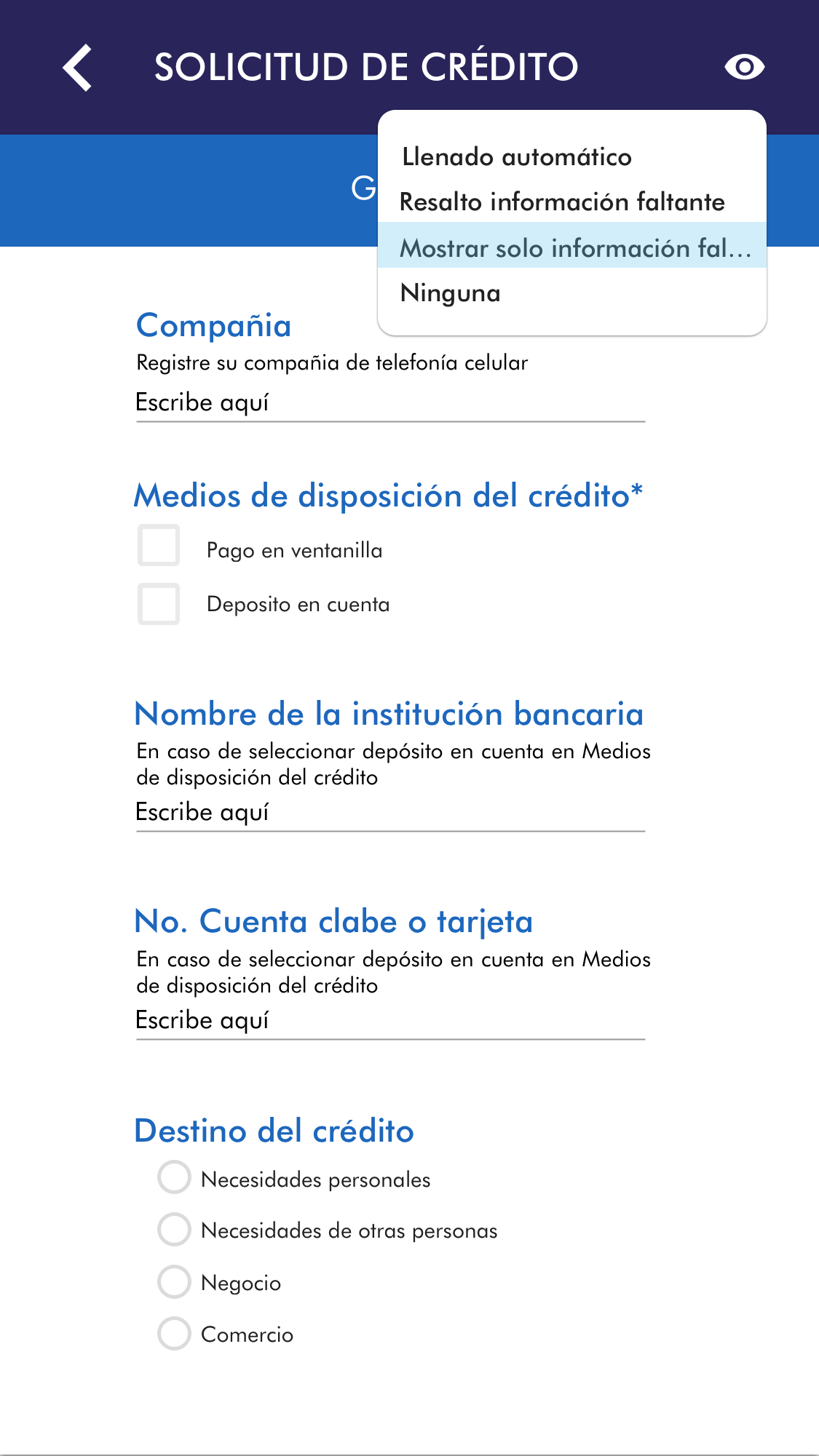Screen dimensions: 819x1456
Task: Select Llenado automático option
Action: click(517, 157)
